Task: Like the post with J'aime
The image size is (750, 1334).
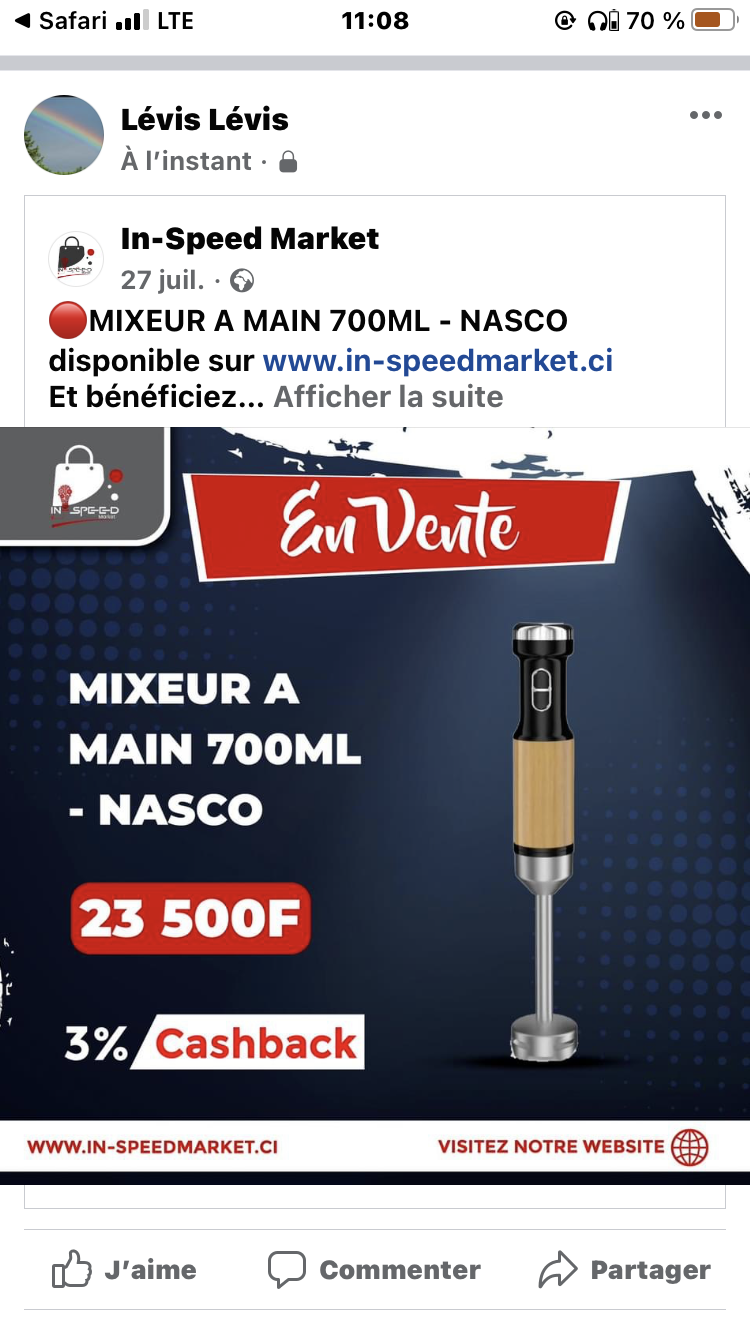Action: [124, 1270]
